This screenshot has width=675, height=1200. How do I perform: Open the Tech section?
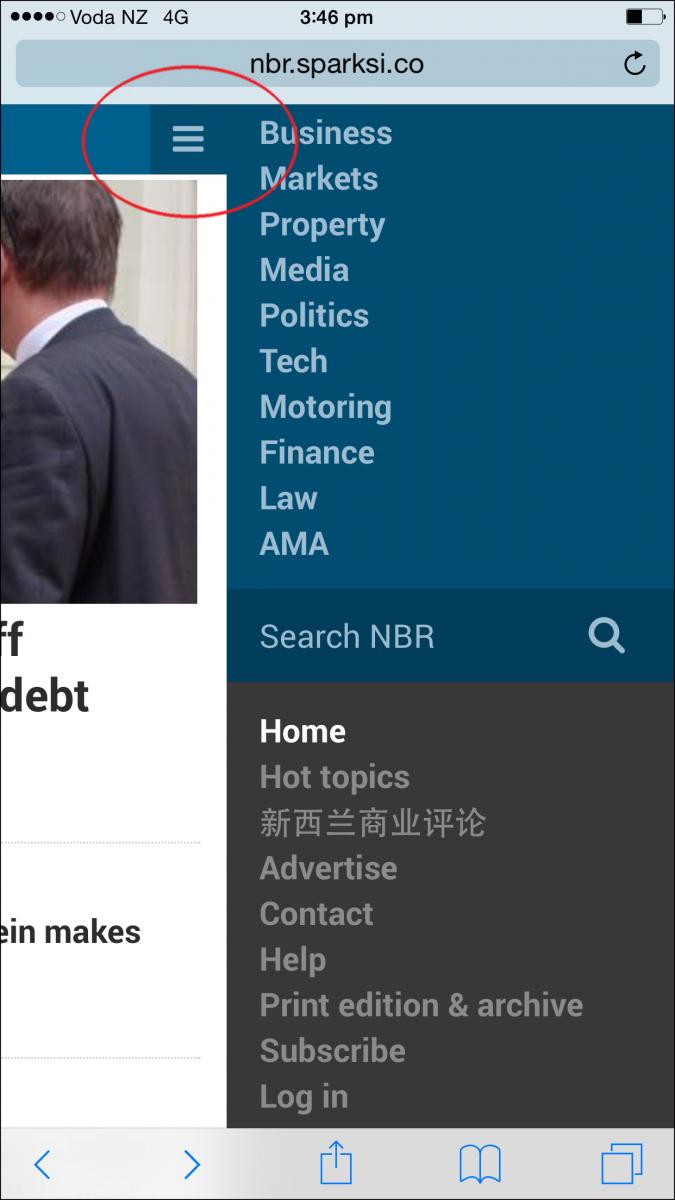point(293,361)
